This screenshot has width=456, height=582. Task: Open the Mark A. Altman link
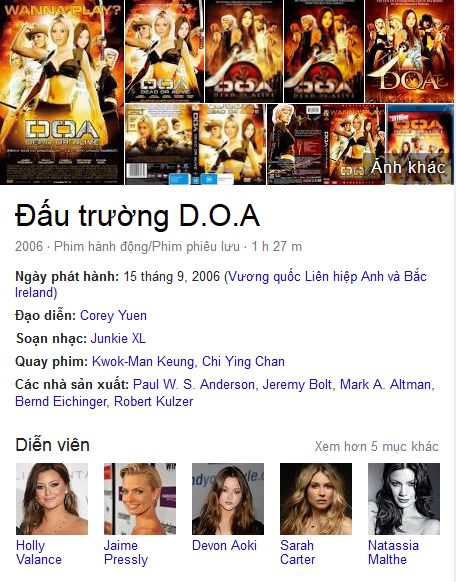(385, 385)
